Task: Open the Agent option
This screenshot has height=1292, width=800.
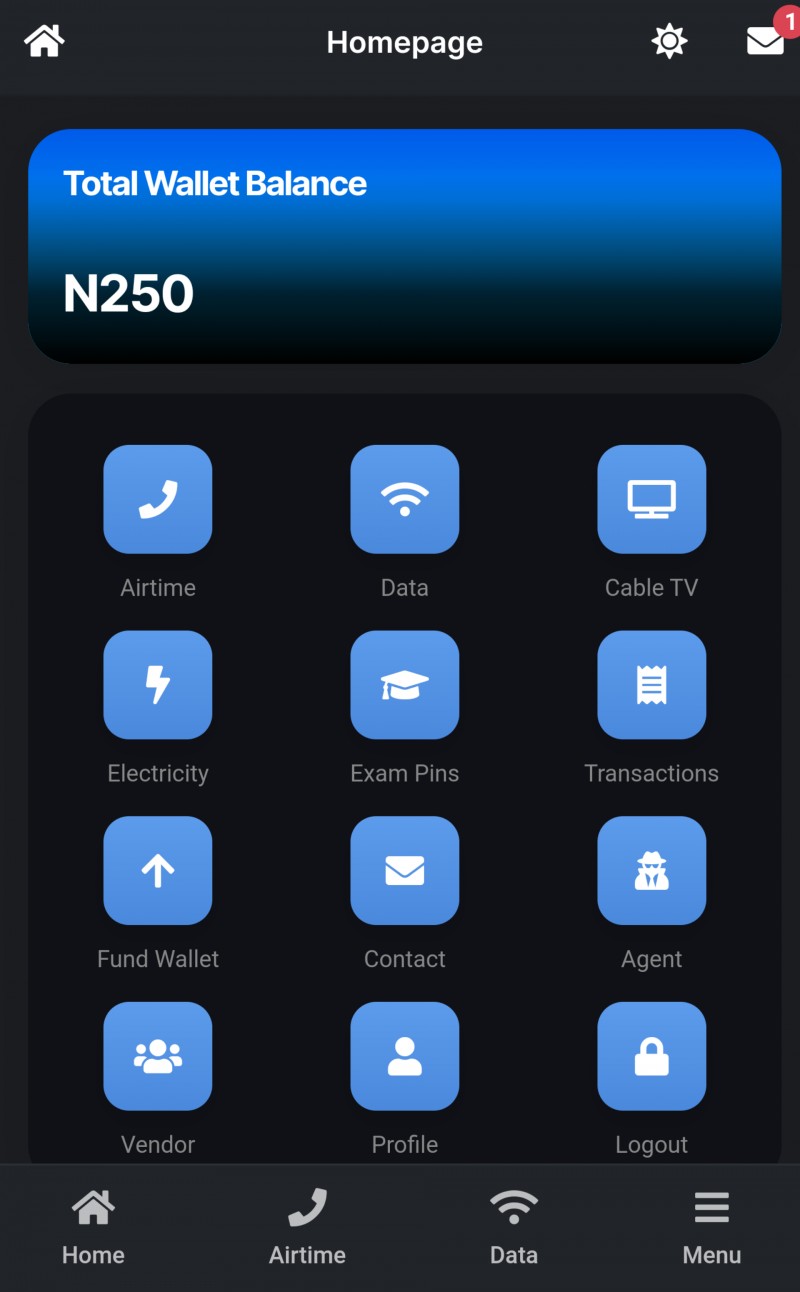Action: [x=652, y=871]
